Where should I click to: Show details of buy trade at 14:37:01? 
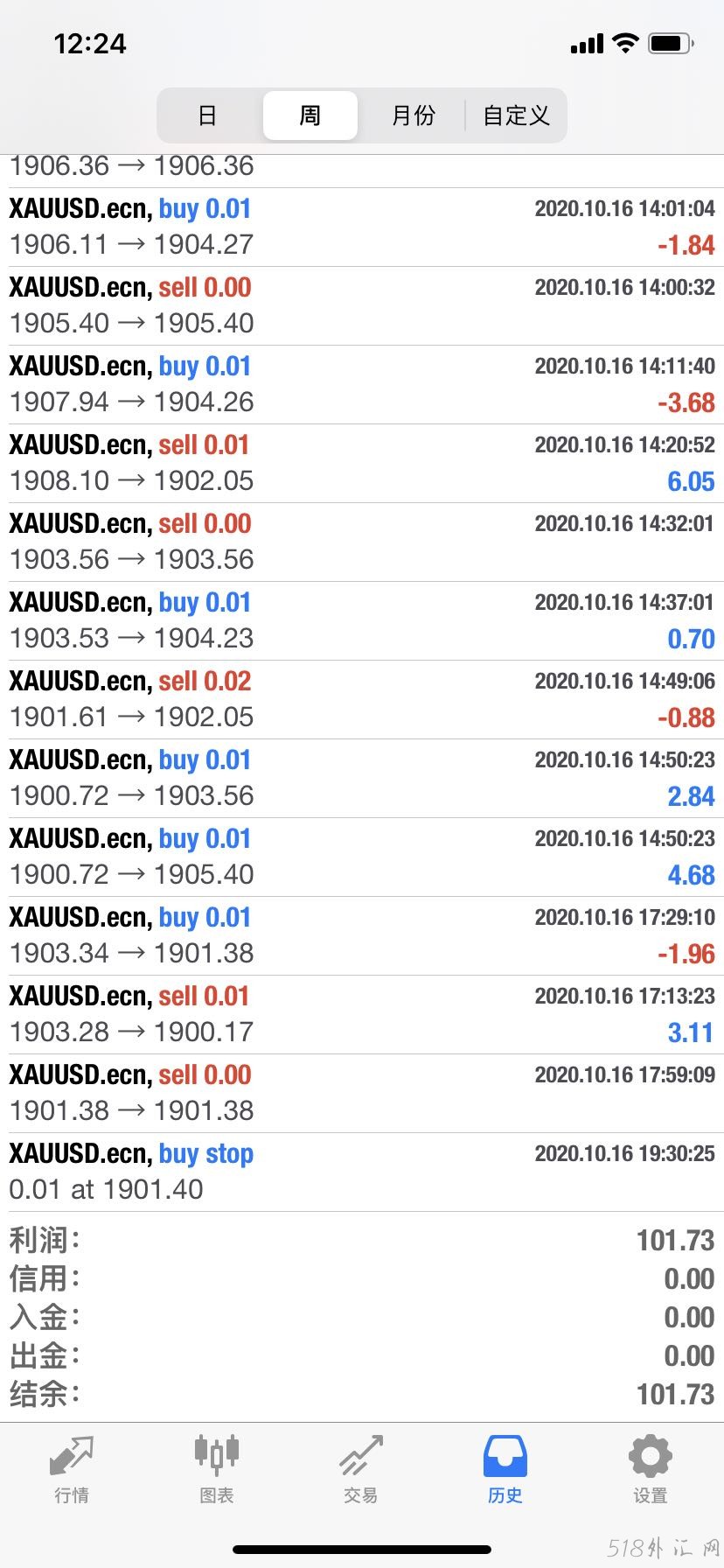click(x=362, y=620)
